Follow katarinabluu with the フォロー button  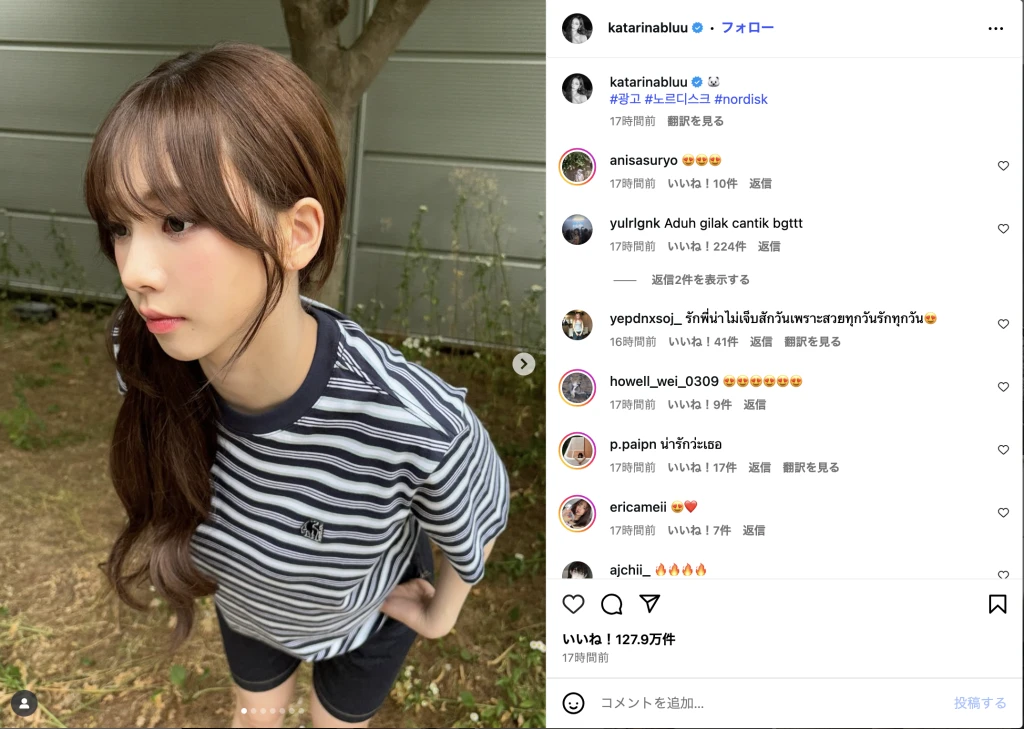point(747,28)
